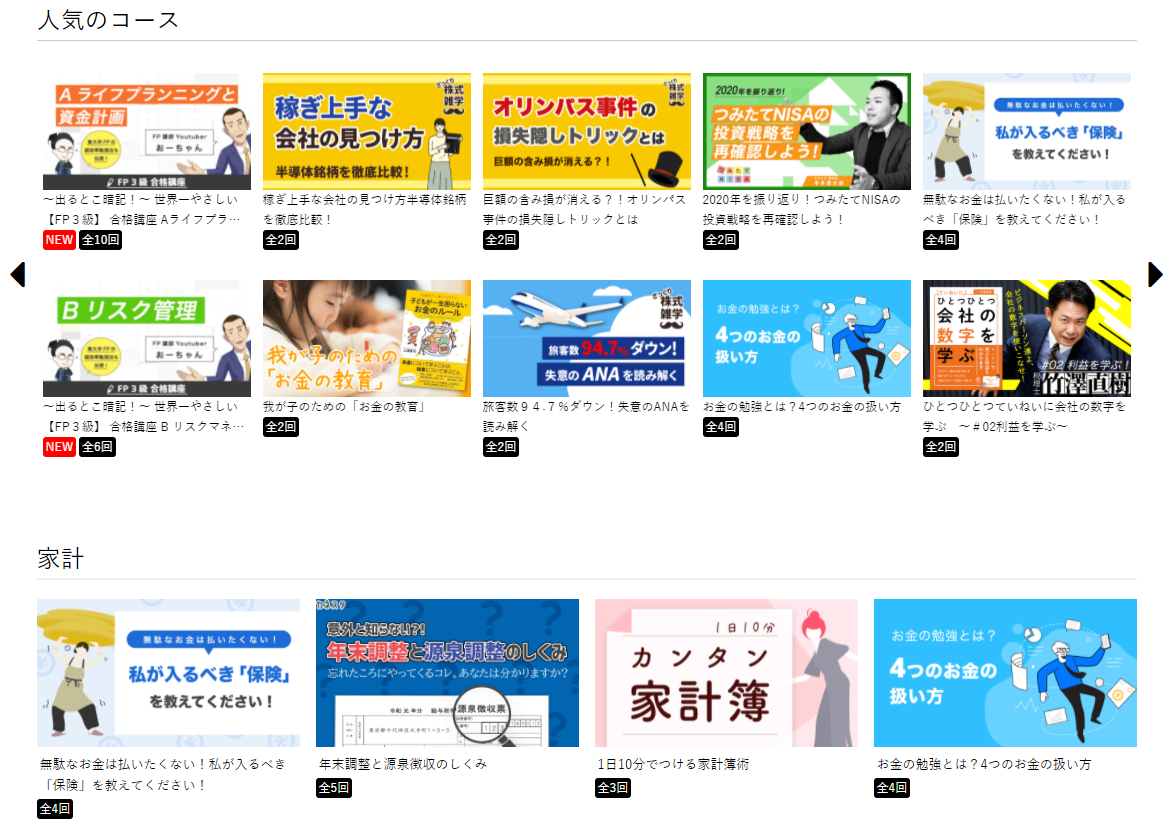The width and height of the screenshot is (1174, 820).
Task: Show next popular courses with right arrow
Action: [1155, 274]
